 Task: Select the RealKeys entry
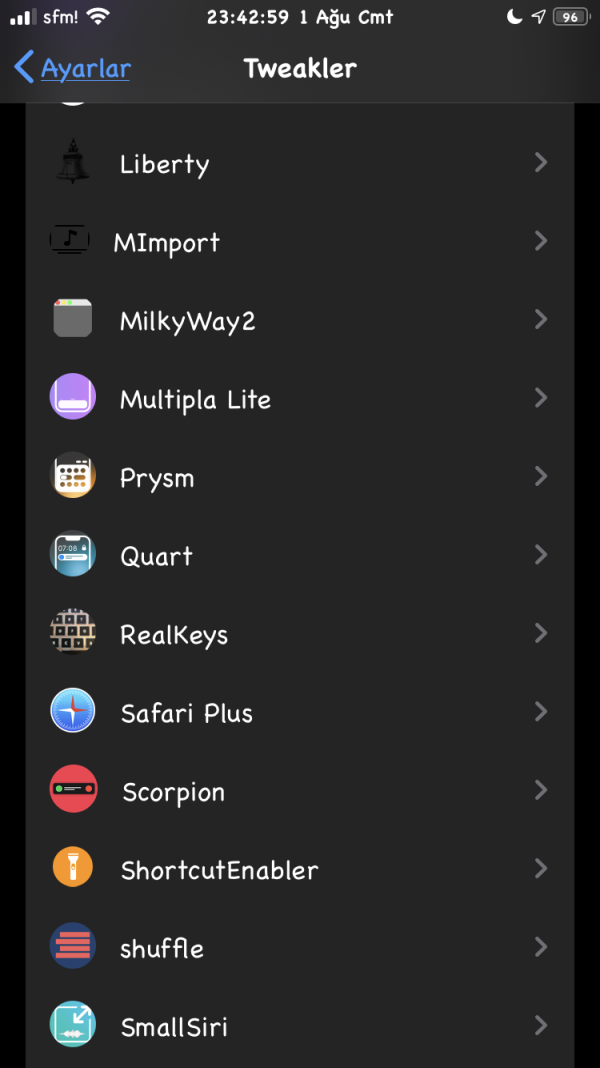click(x=300, y=634)
